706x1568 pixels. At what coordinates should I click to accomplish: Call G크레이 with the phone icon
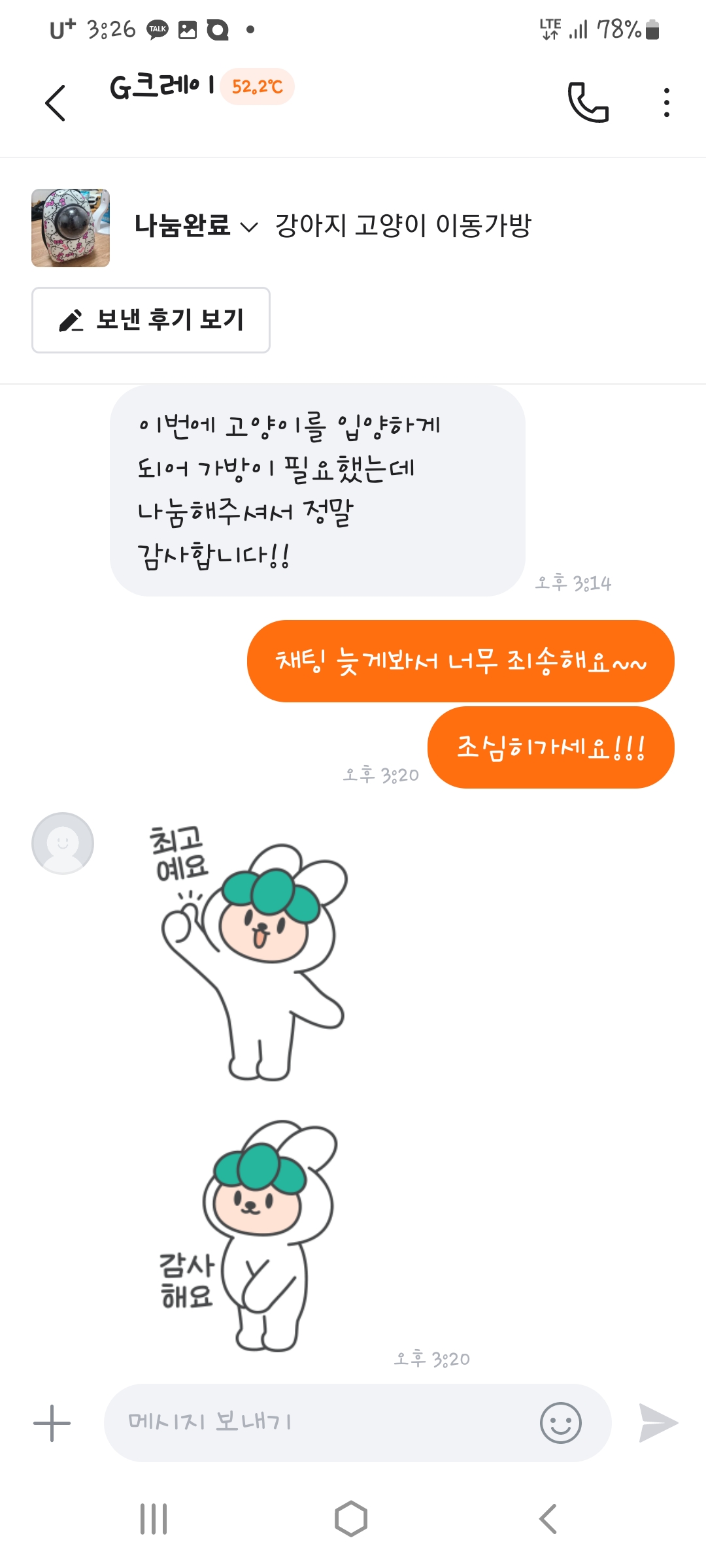point(588,103)
